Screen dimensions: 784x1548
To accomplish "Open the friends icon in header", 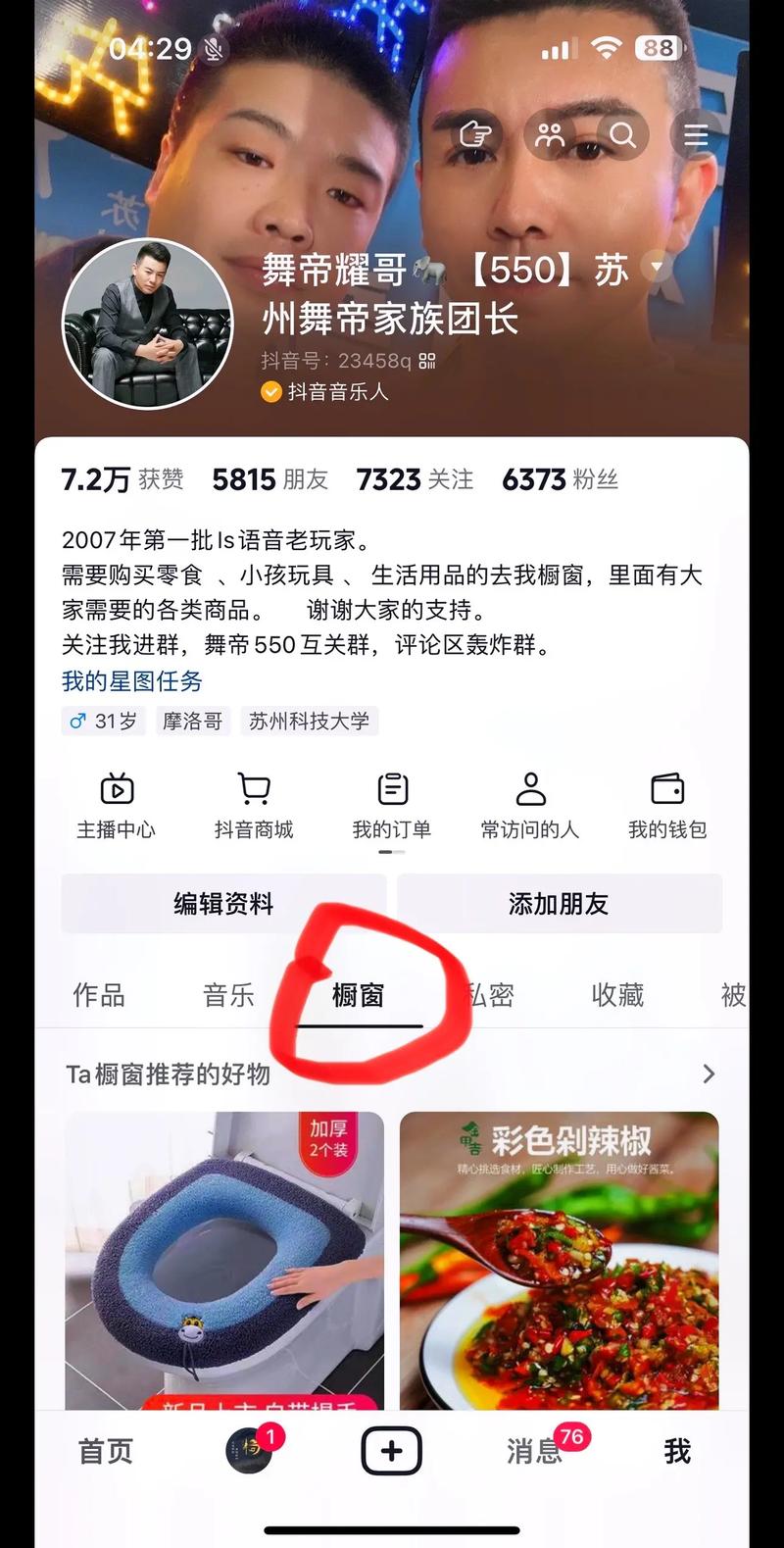I will pos(551,135).
